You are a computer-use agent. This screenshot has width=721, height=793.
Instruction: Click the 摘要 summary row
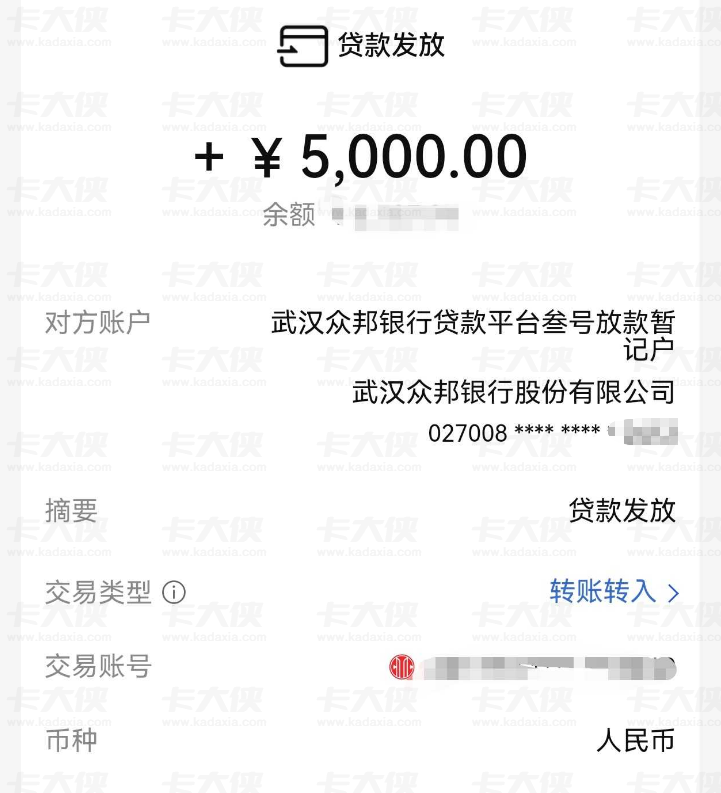click(70, 511)
